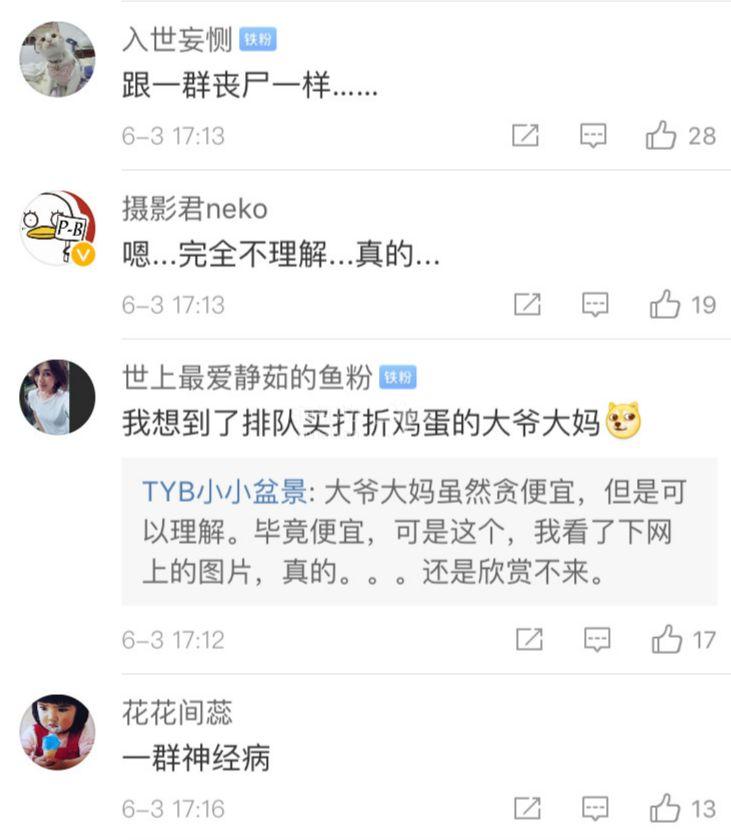Like 花花间蕊's comment
This screenshot has width=731, height=840.
(x=665, y=808)
